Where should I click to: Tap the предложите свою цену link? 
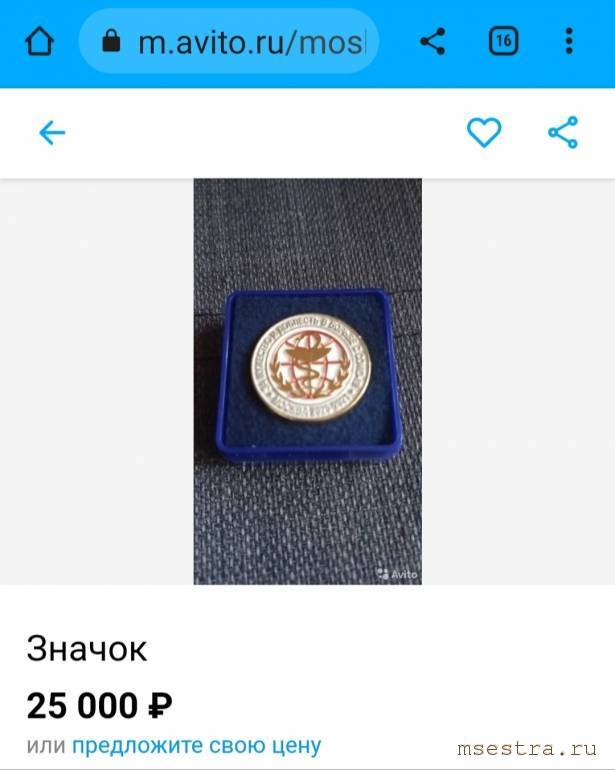pos(196,745)
